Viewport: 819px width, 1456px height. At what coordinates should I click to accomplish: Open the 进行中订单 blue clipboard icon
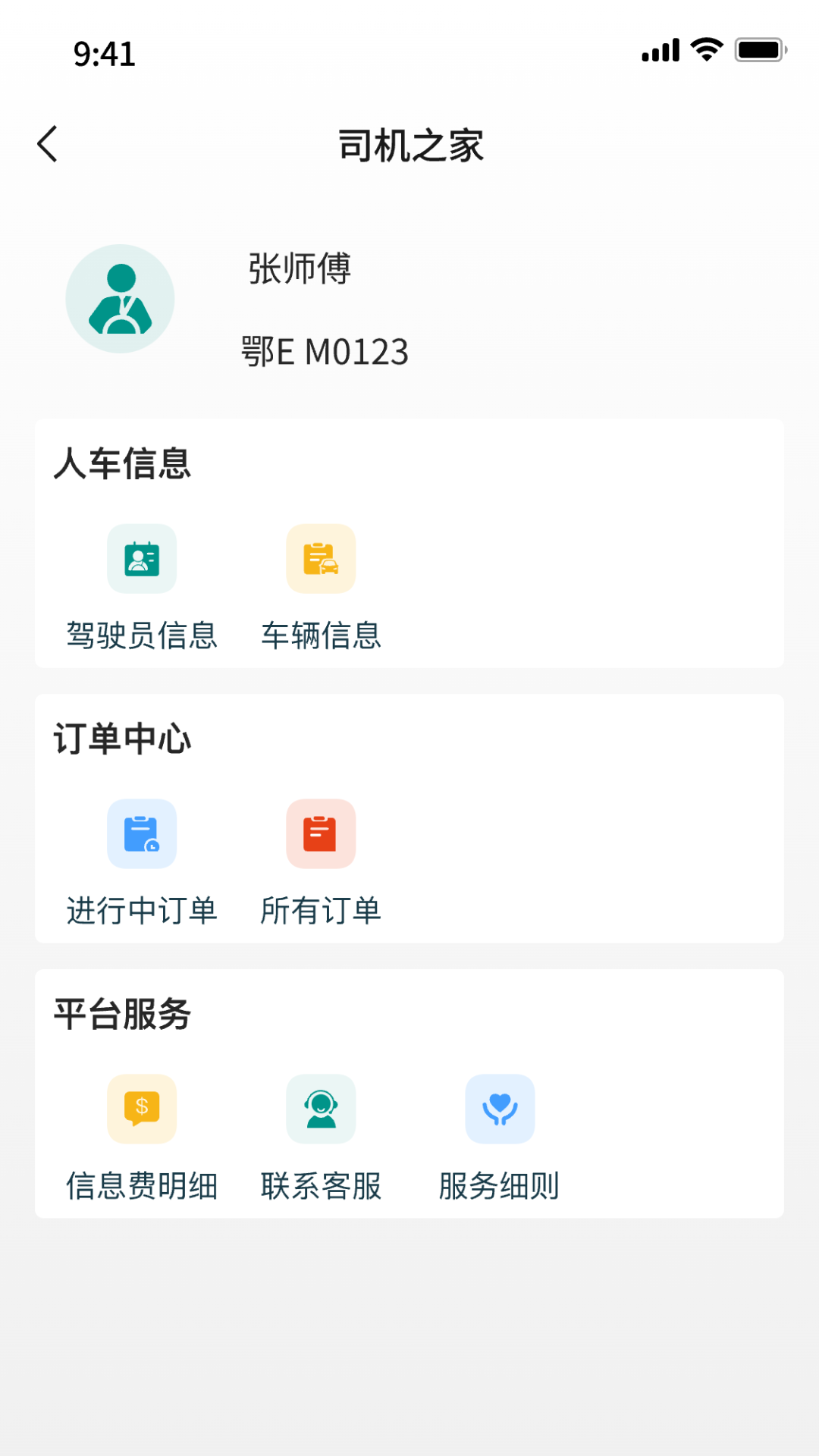(141, 833)
